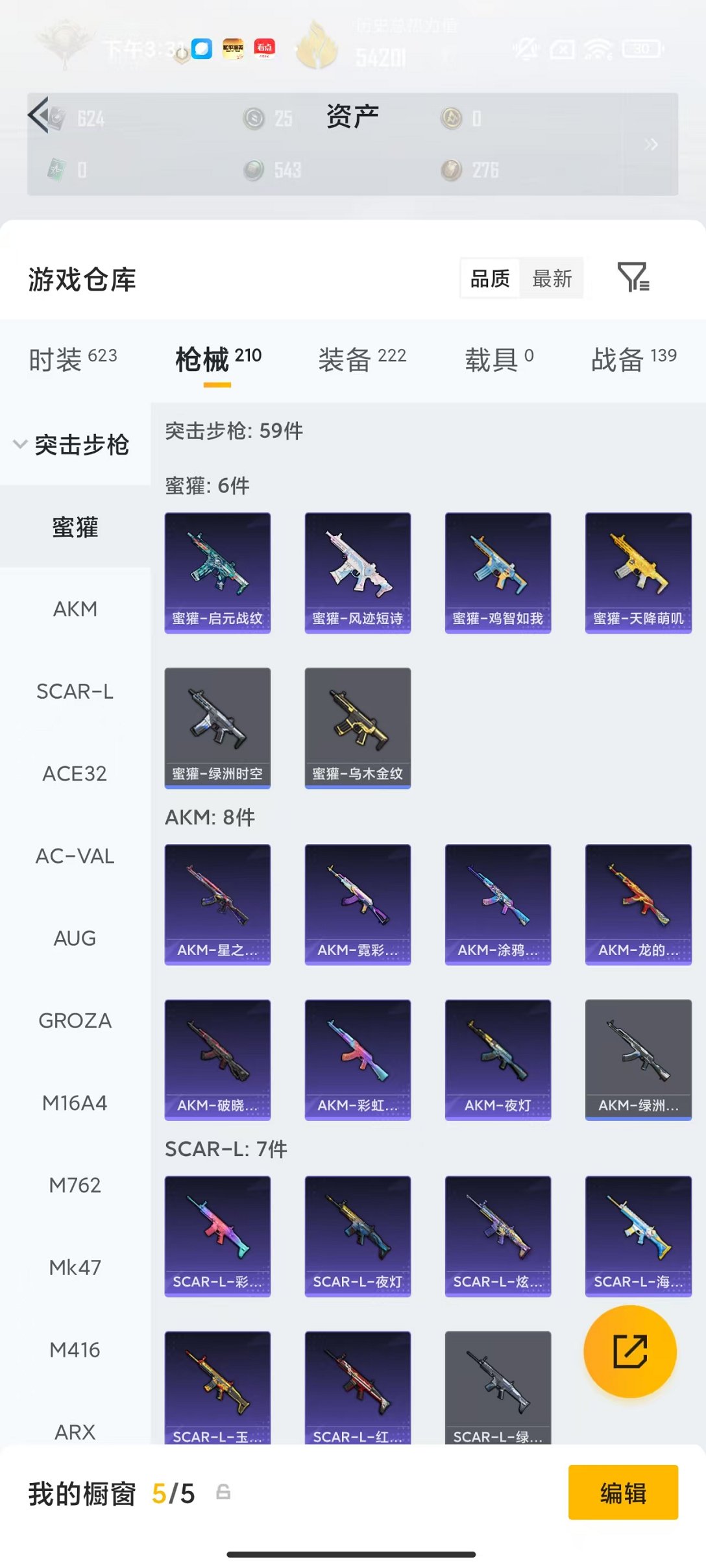Screen dimensions: 706x1568
Task: Switch to the 载具 tab
Action: [499, 359]
